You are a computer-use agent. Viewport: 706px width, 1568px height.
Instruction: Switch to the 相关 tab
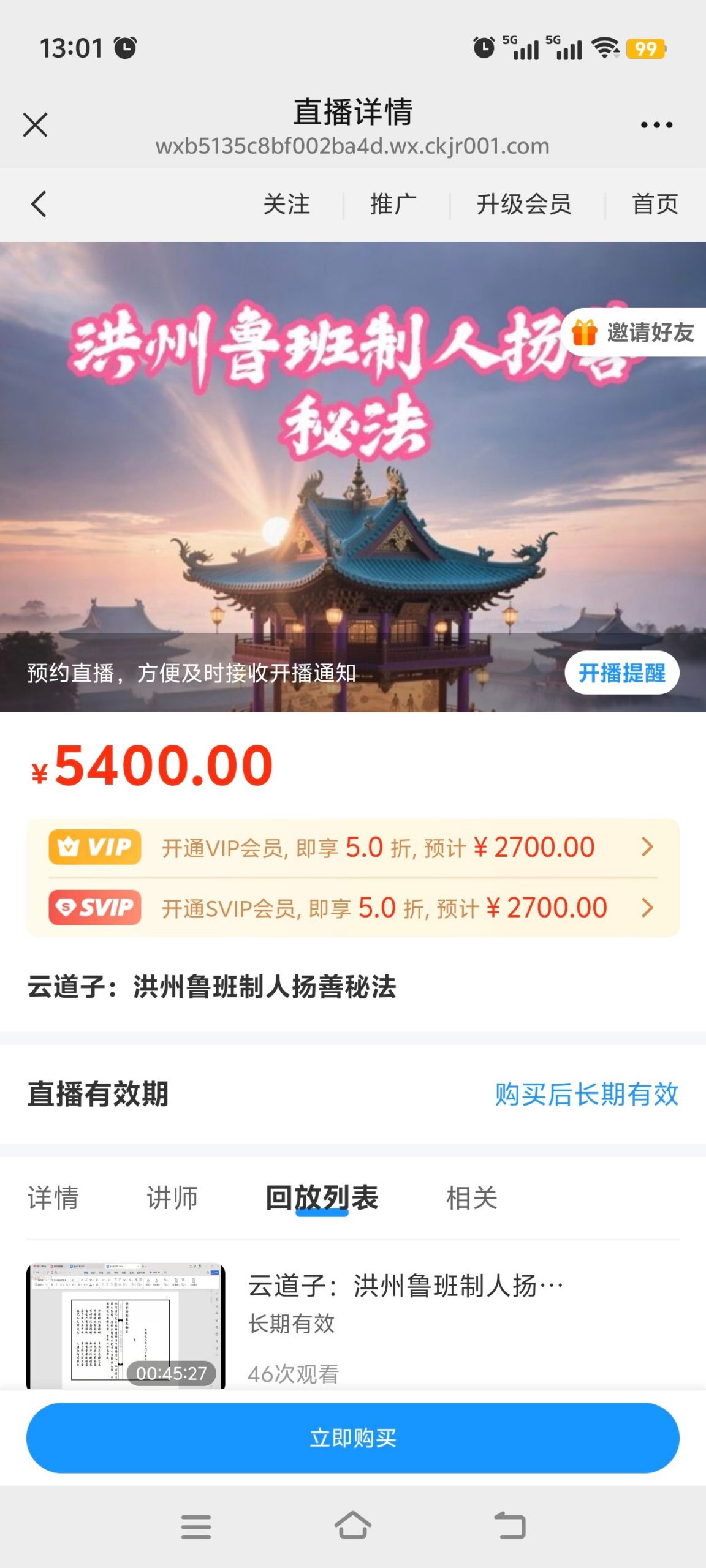click(x=471, y=1197)
